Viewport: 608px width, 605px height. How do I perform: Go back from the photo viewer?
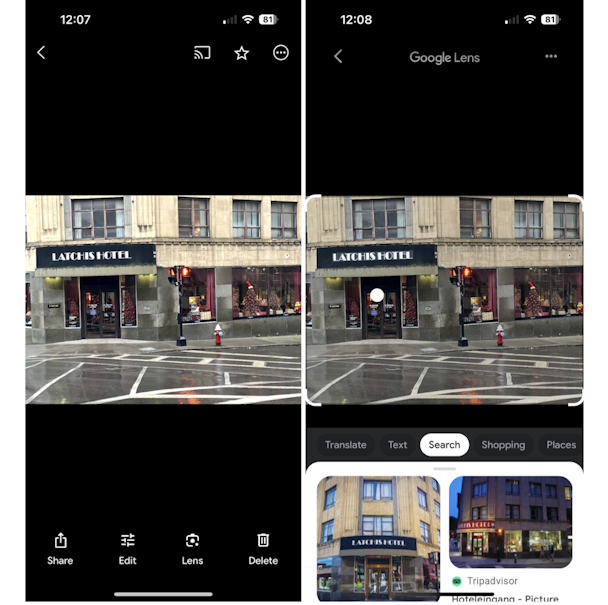click(x=41, y=53)
